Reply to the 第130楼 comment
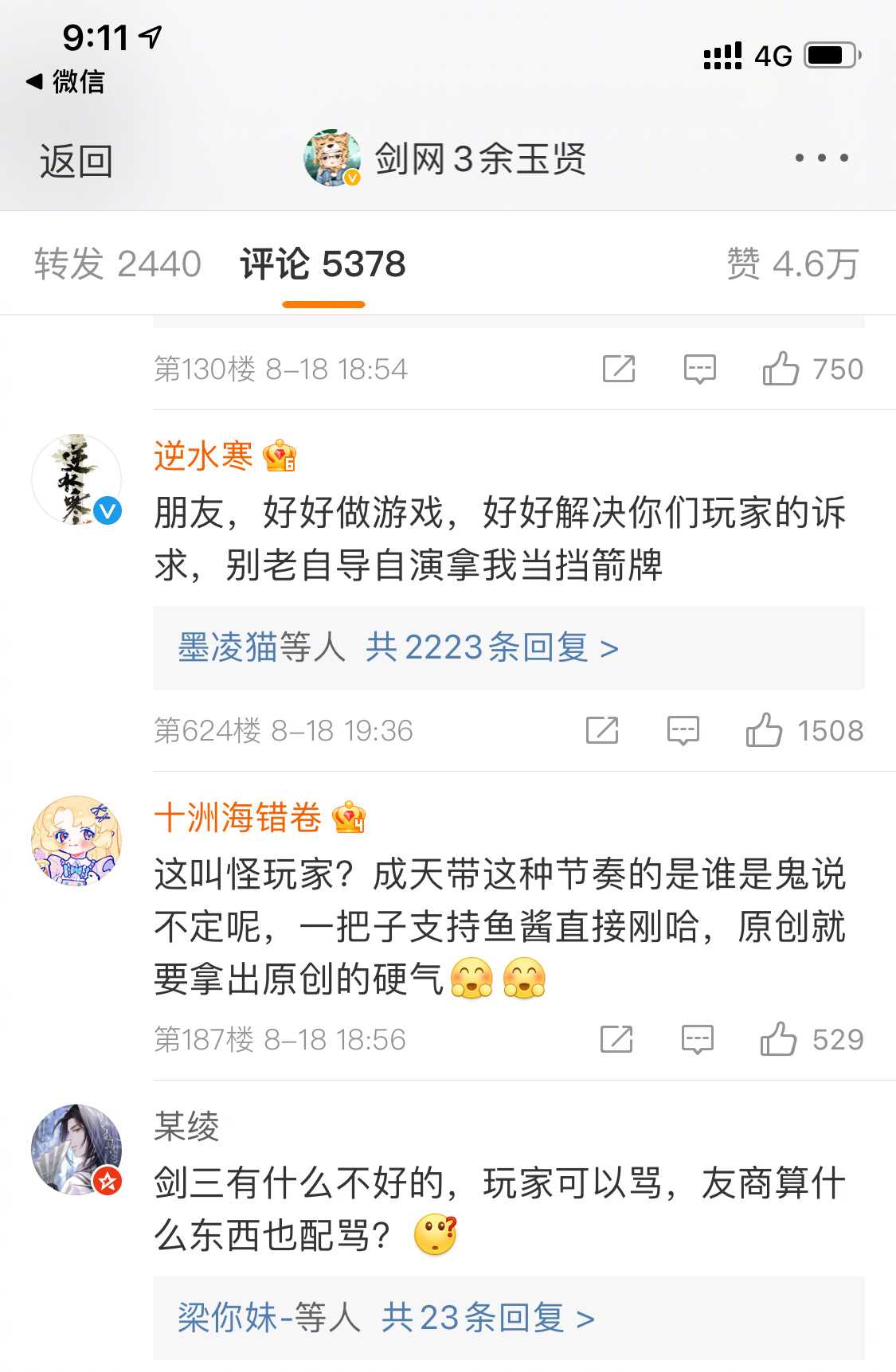The height and width of the screenshot is (1372, 896). click(700, 369)
